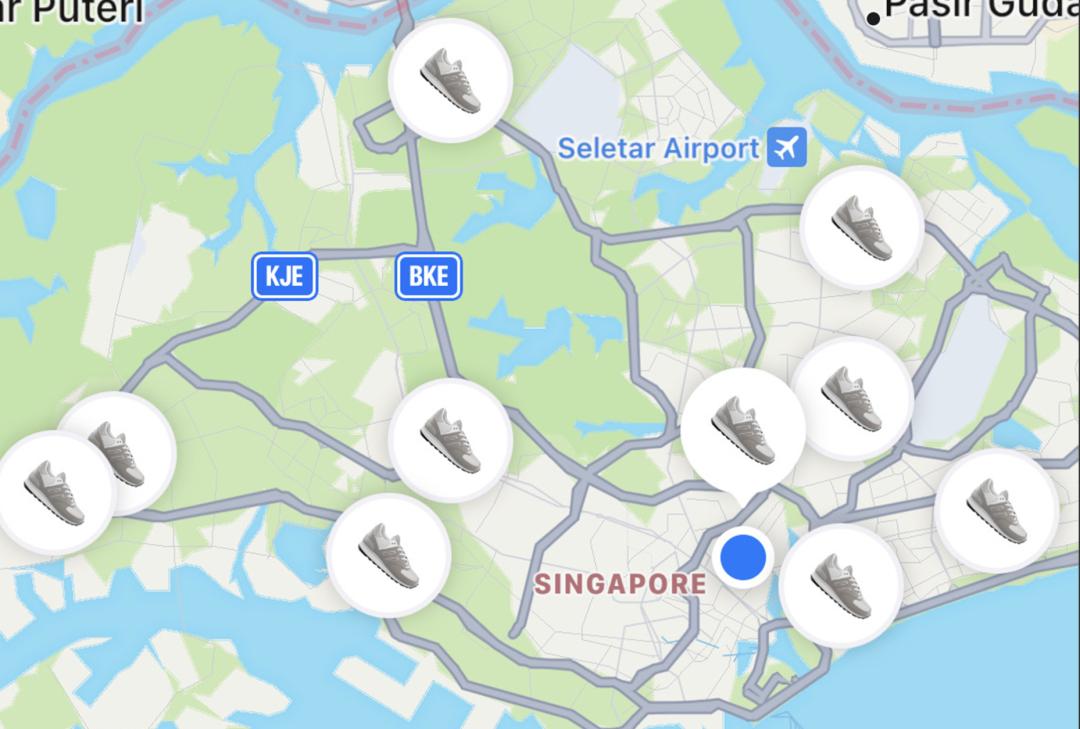Tap the blue current location dot
Screen dimensions: 1080x729
743,556
